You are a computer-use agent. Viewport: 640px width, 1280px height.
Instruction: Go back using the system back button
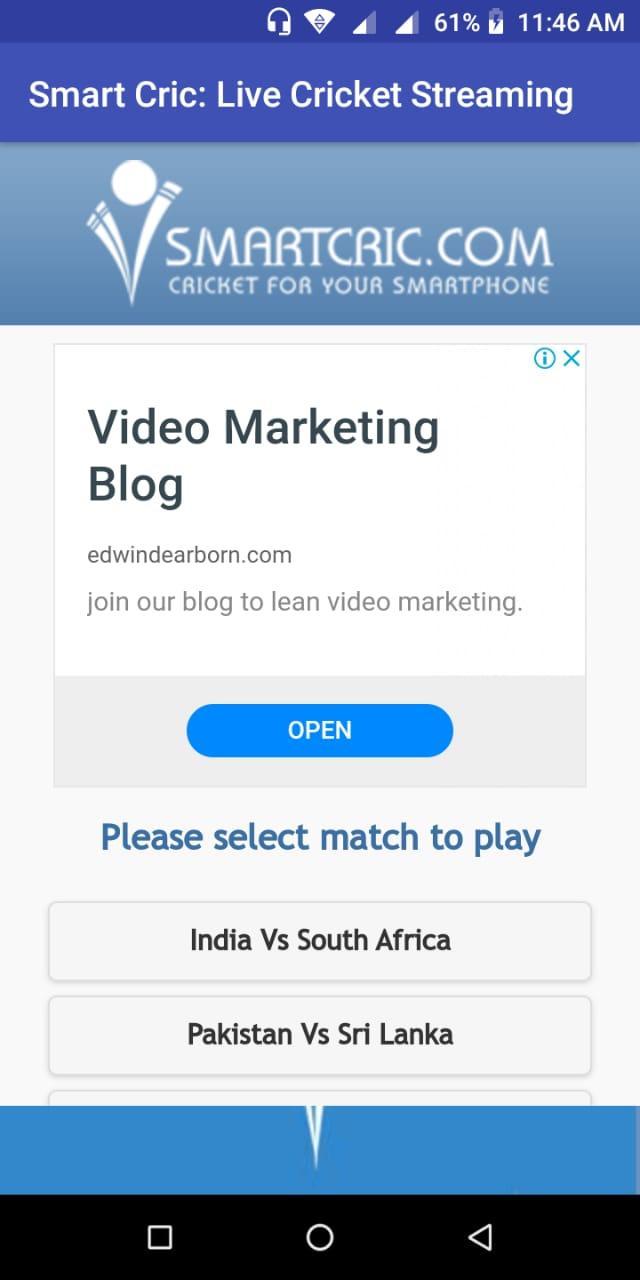[x=480, y=1238]
